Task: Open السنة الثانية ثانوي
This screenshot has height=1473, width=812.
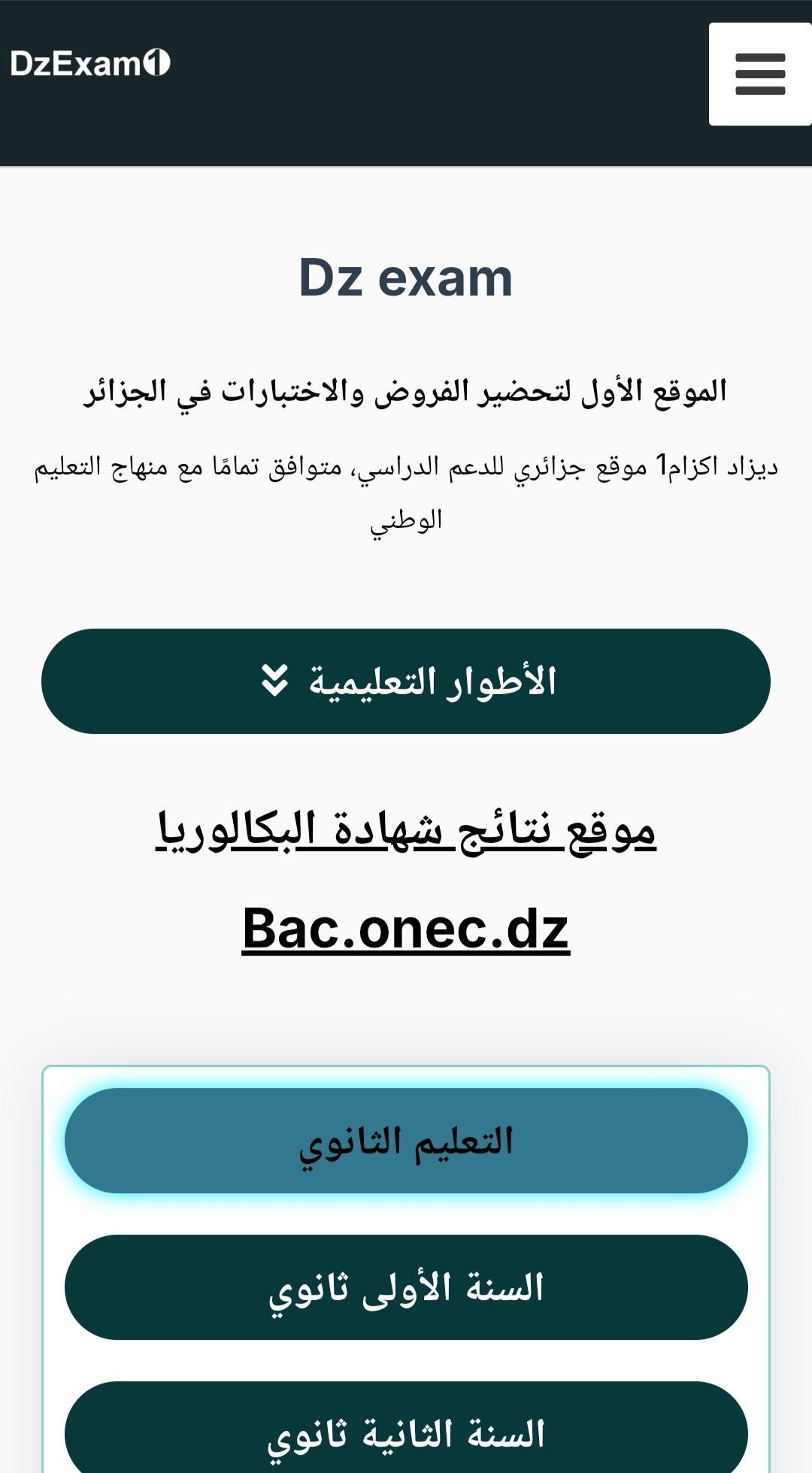Action: (x=406, y=1432)
